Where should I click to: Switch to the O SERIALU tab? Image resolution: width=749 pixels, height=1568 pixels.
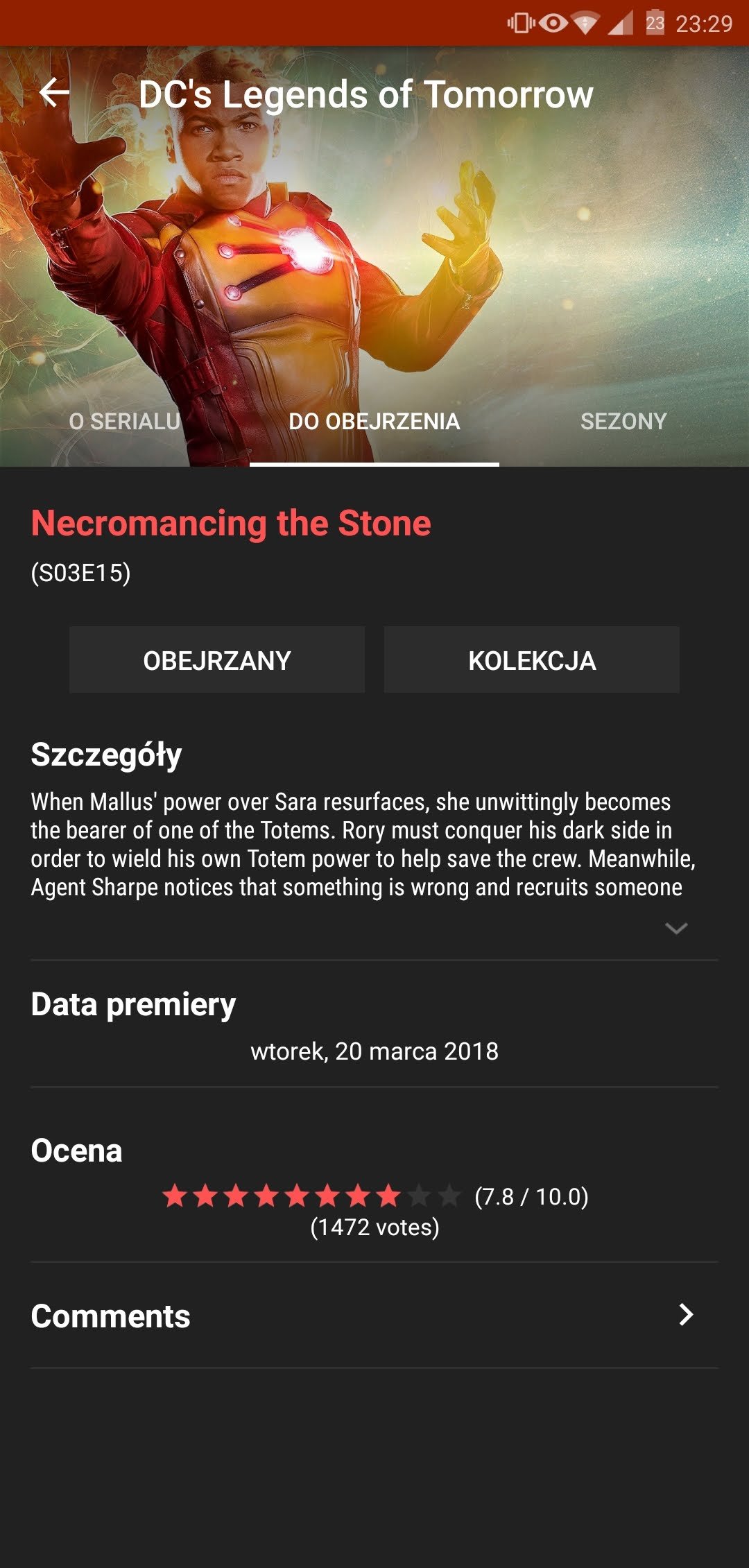pyautogui.click(x=125, y=421)
